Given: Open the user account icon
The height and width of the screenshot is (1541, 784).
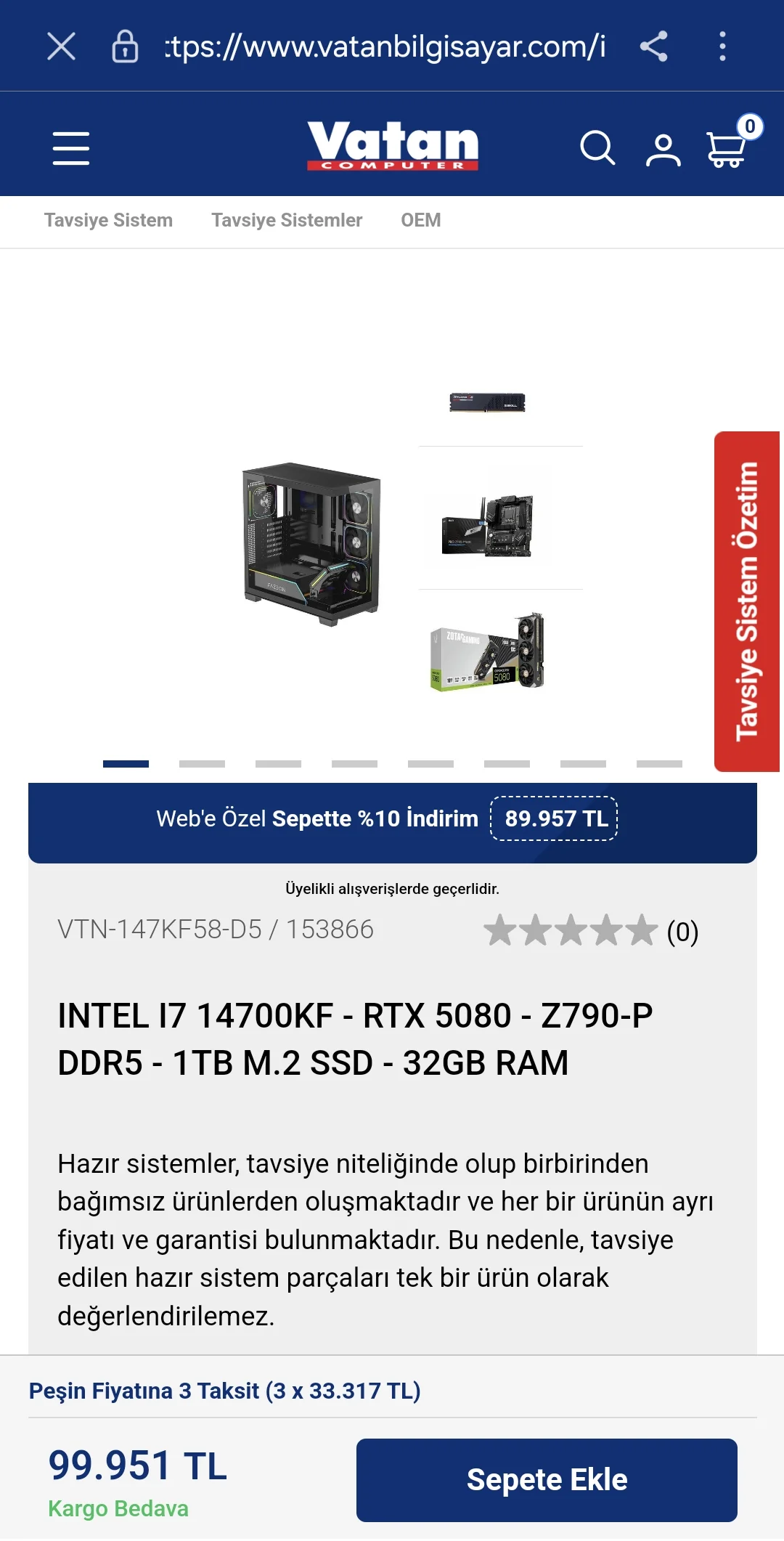Looking at the screenshot, I should pyautogui.click(x=663, y=150).
